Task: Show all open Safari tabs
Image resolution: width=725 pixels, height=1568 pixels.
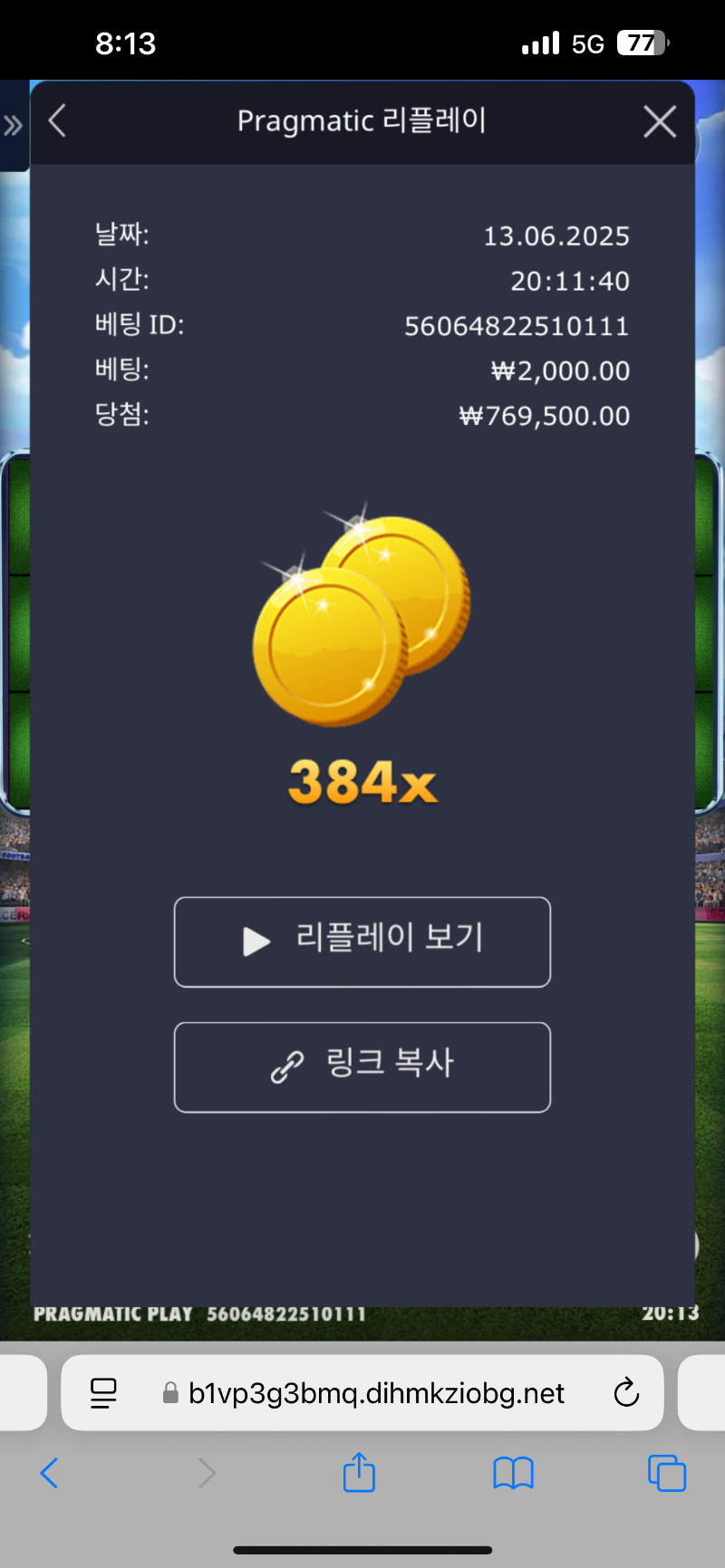Action: [667, 1473]
